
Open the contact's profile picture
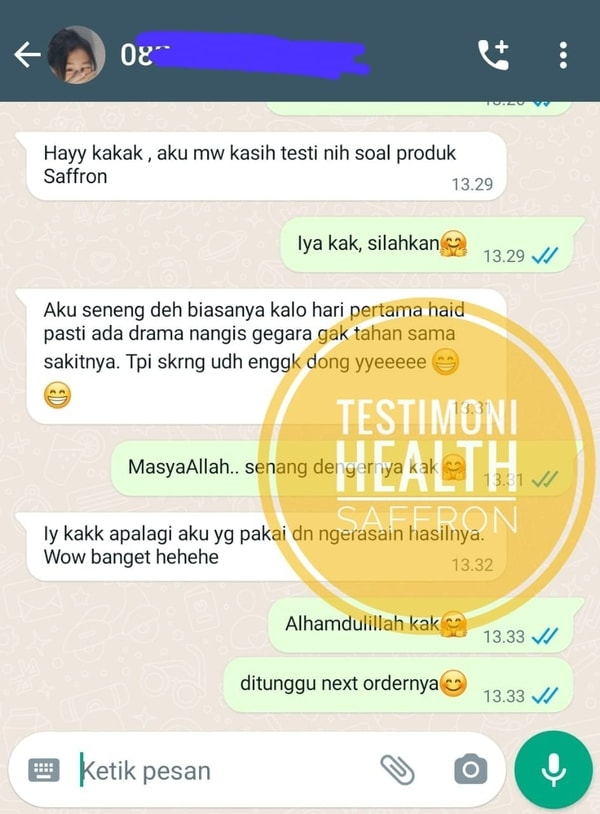pos(75,55)
